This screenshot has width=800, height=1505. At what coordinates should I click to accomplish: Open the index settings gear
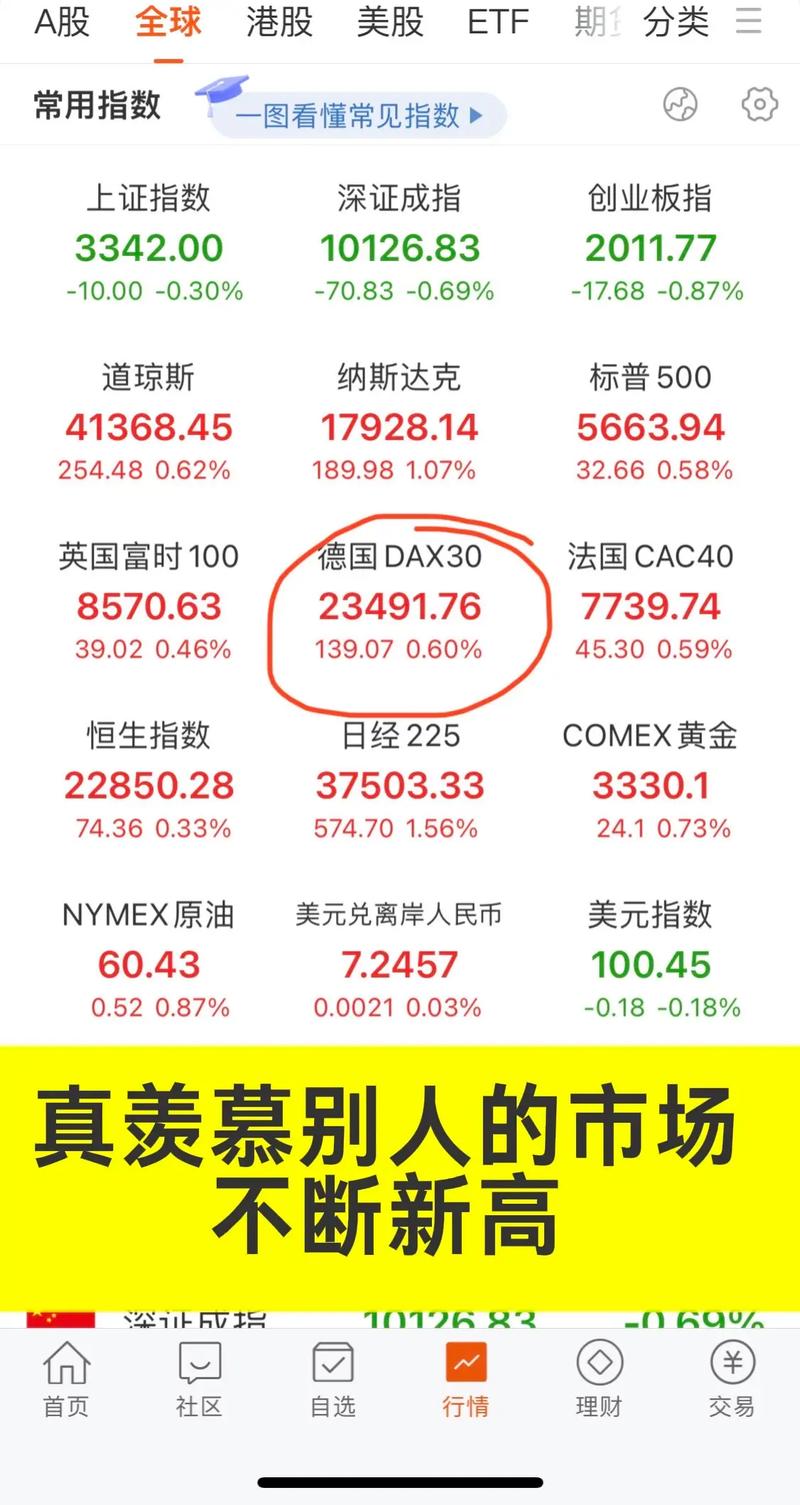[x=759, y=104]
